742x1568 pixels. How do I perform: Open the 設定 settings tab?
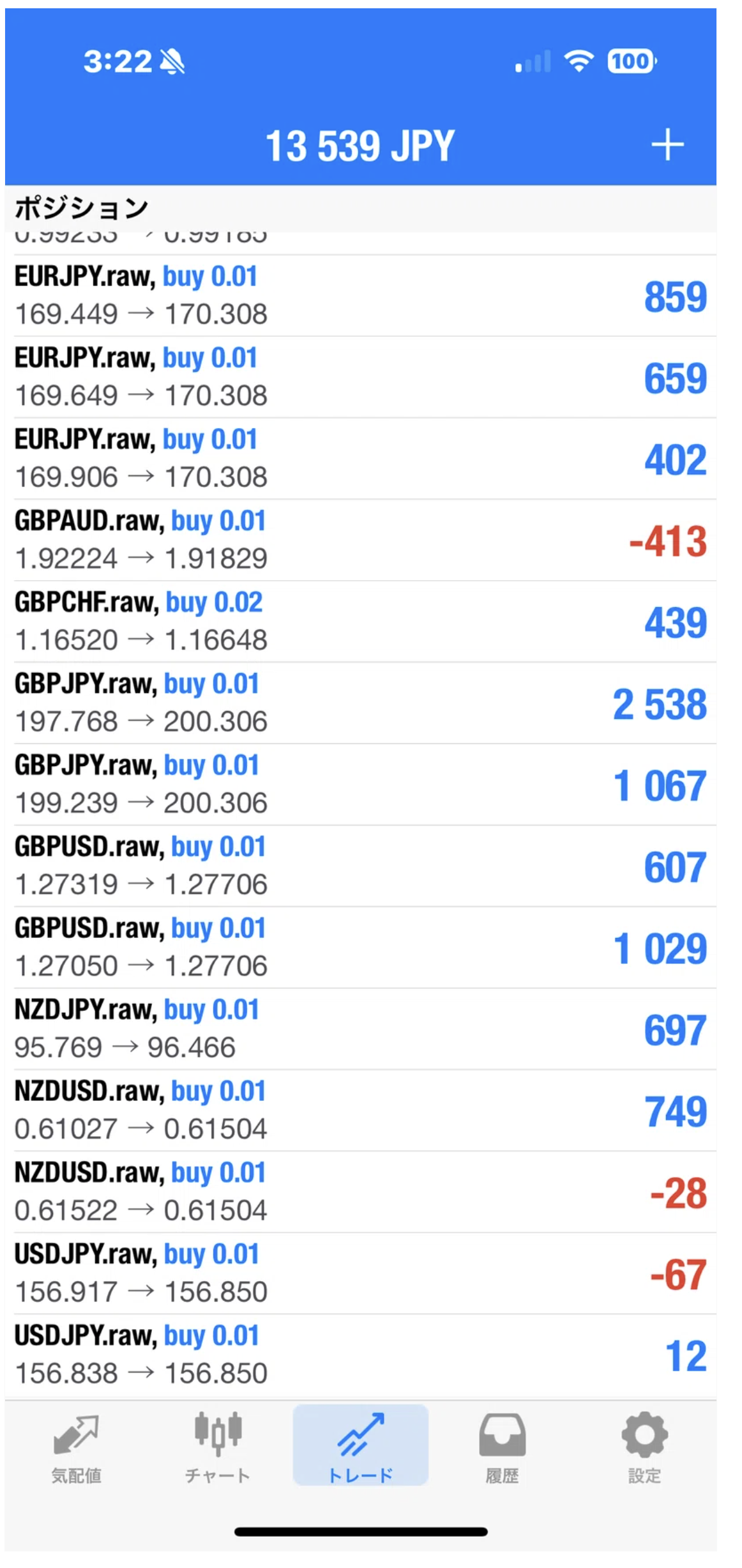[x=644, y=1447]
